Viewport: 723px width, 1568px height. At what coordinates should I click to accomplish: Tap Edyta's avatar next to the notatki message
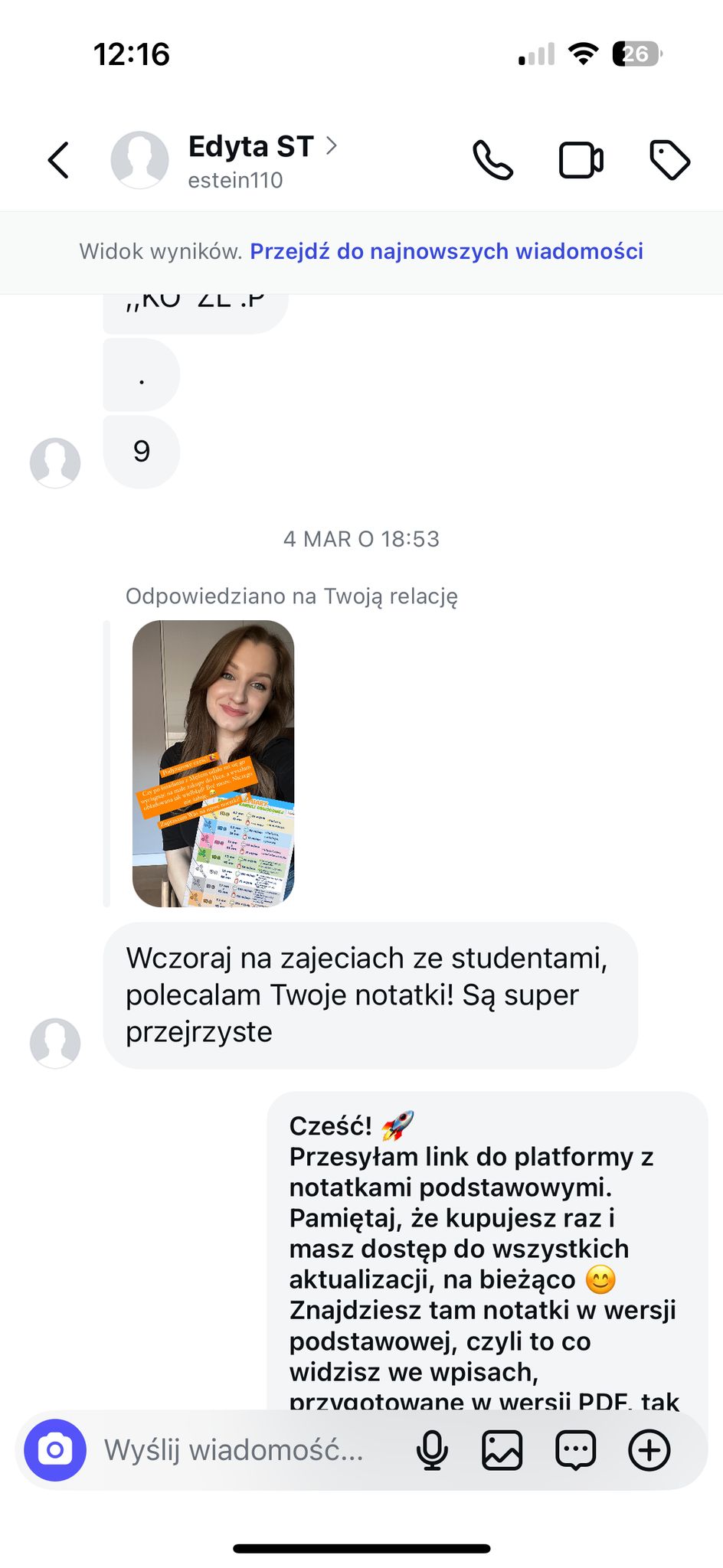click(x=55, y=1043)
